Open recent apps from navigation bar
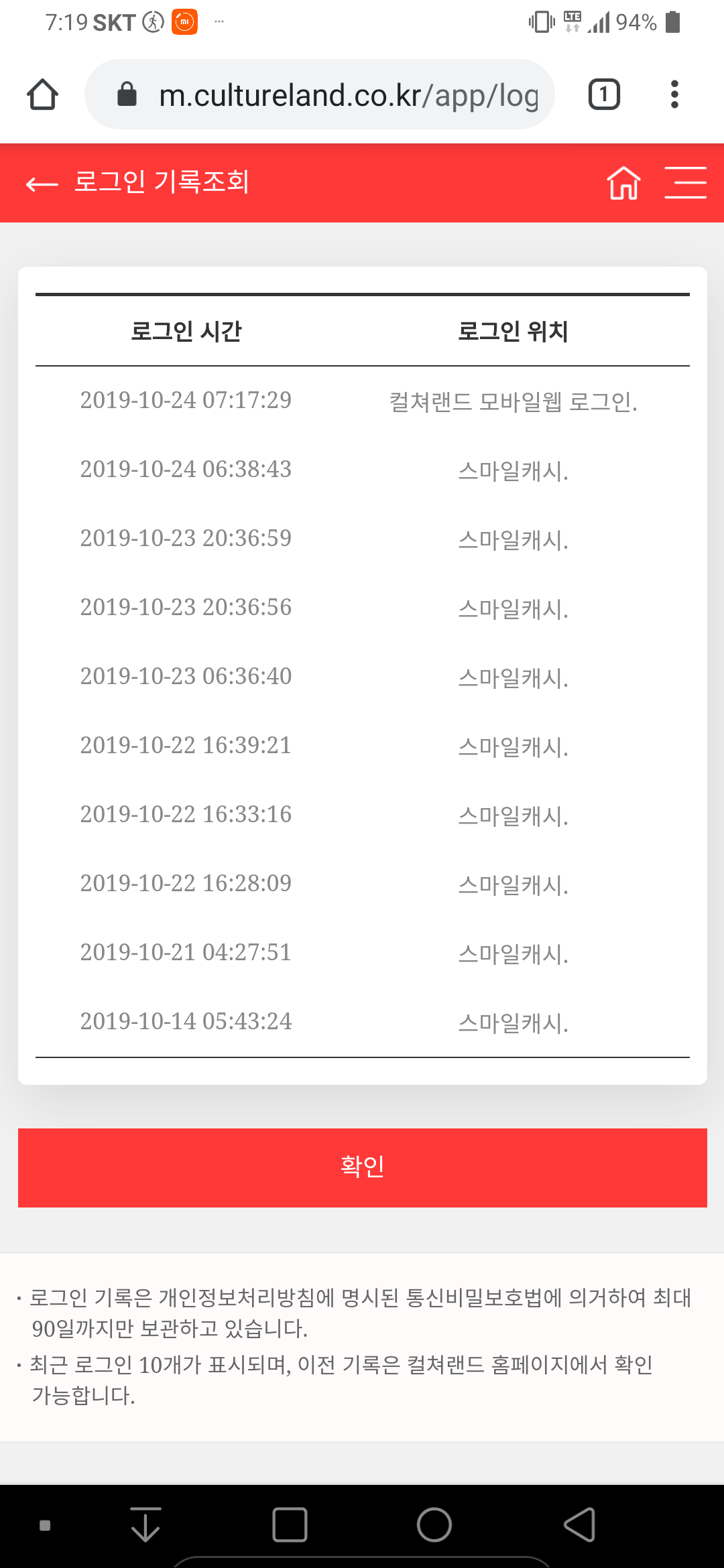The height and width of the screenshot is (1568, 724). (x=290, y=1525)
